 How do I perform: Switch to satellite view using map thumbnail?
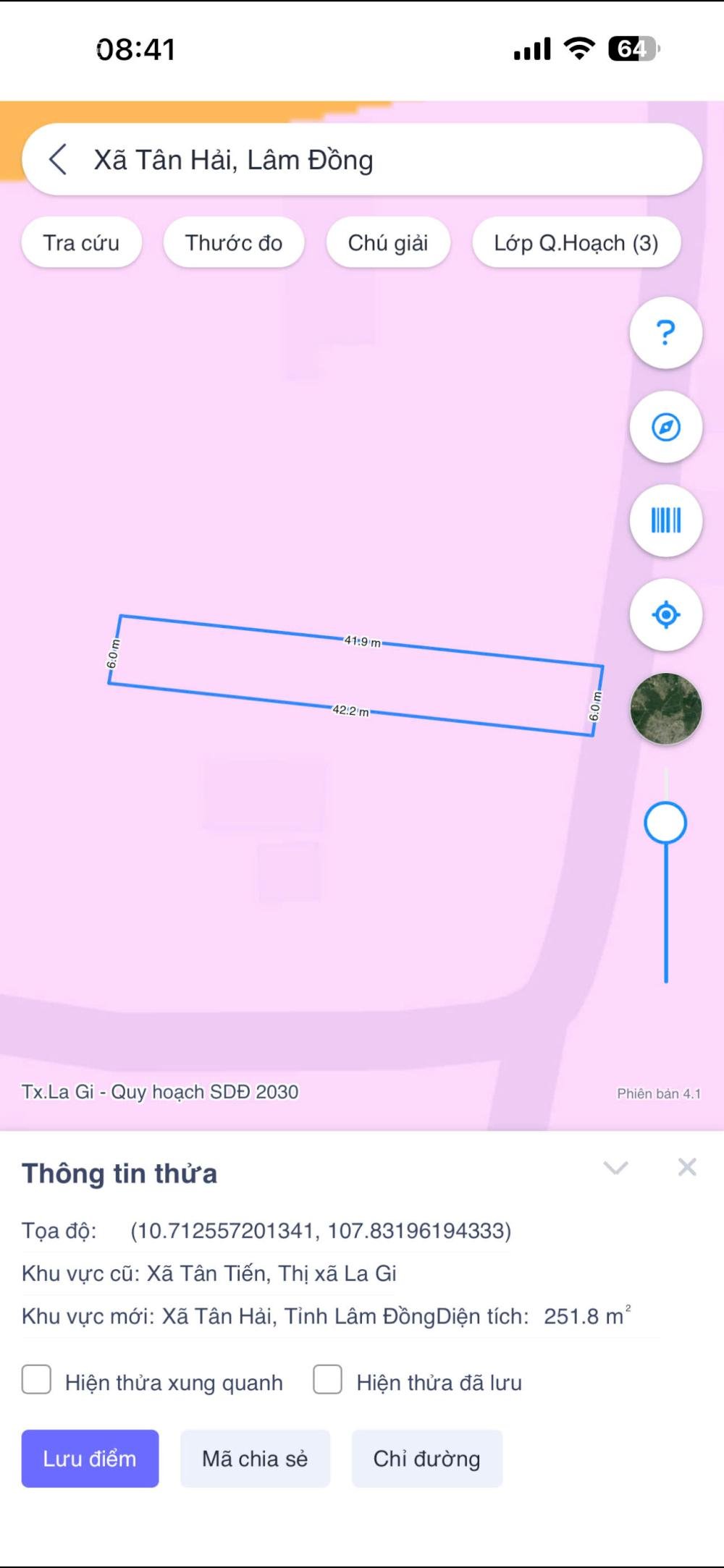665,708
